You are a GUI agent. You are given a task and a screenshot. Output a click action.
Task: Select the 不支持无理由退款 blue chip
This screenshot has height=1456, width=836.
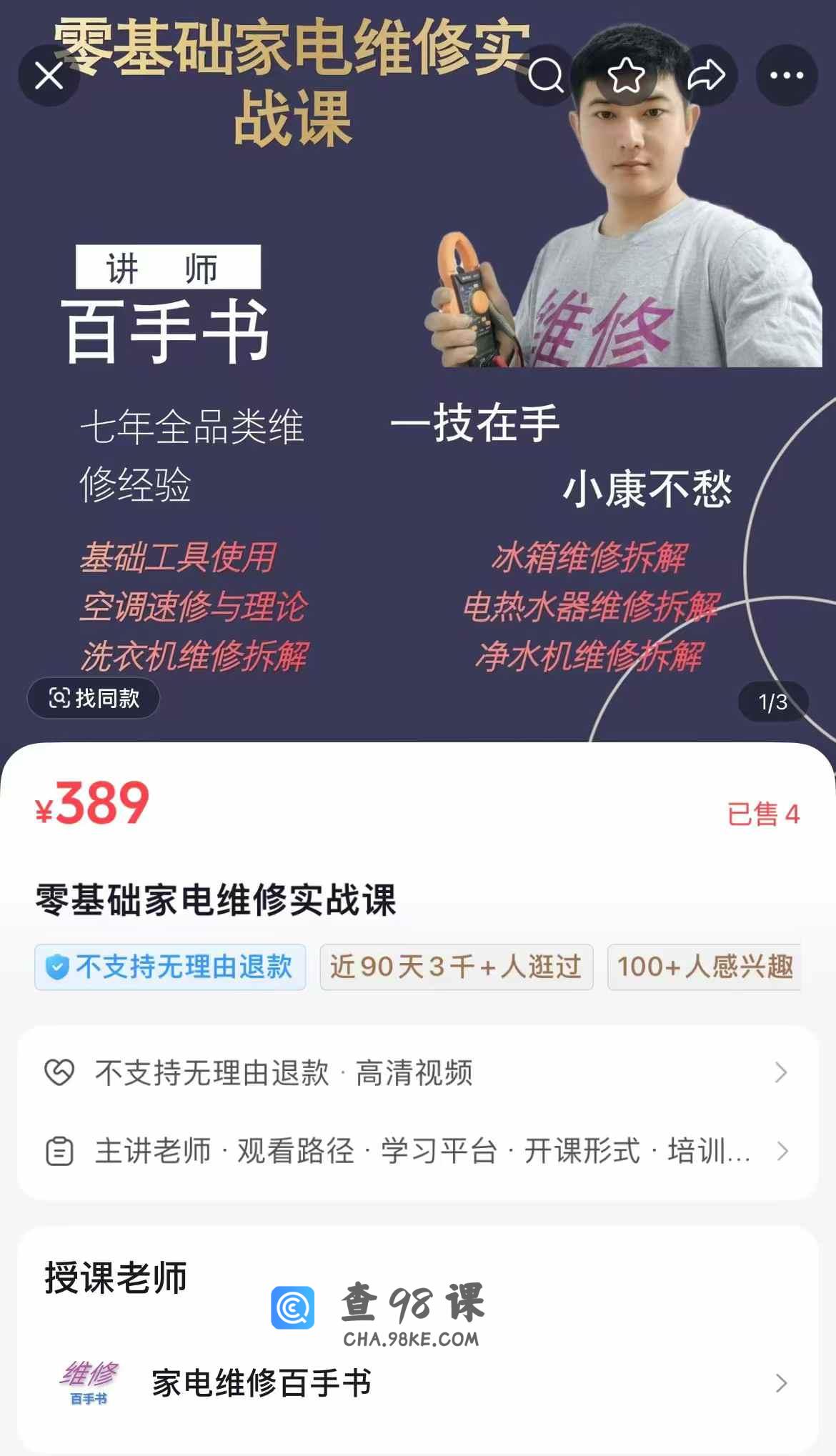click(170, 967)
